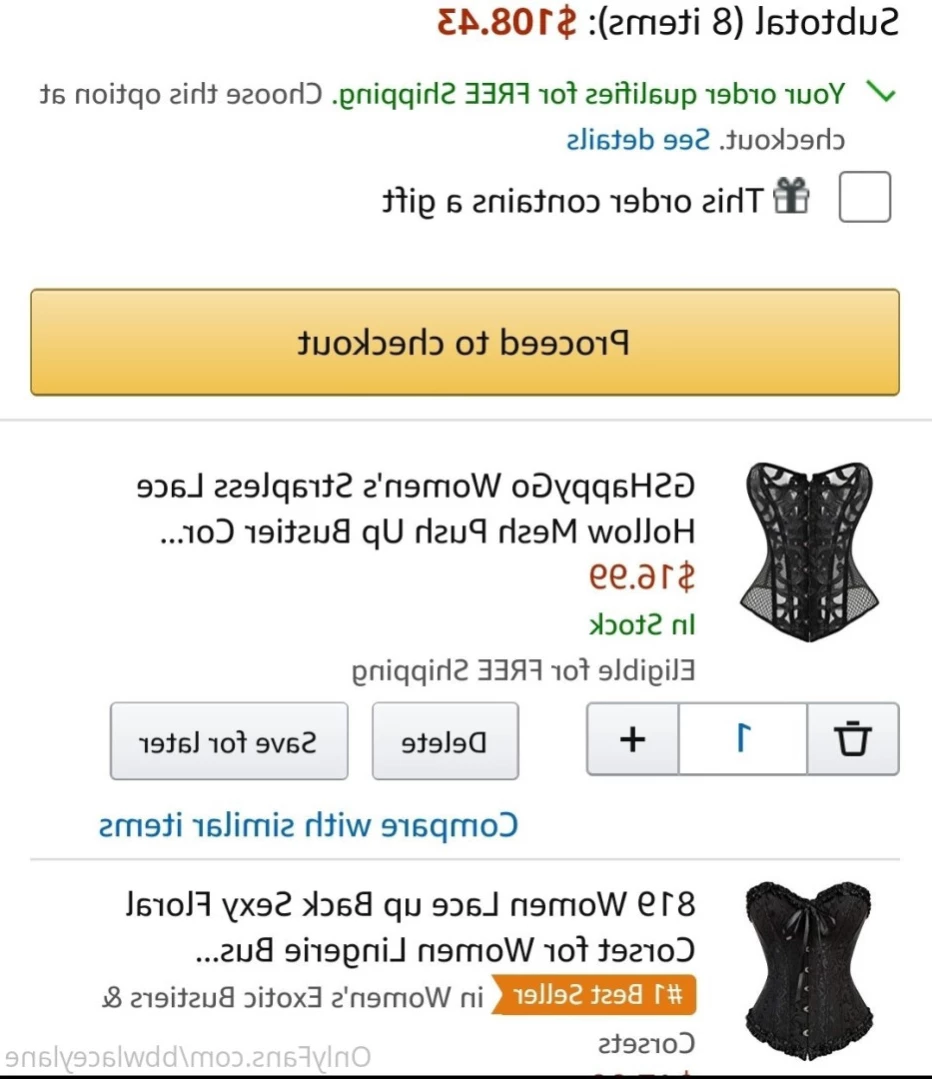Tap the trash icon in the quantity stepper
932x1079 pixels.
tap(853, 740)
